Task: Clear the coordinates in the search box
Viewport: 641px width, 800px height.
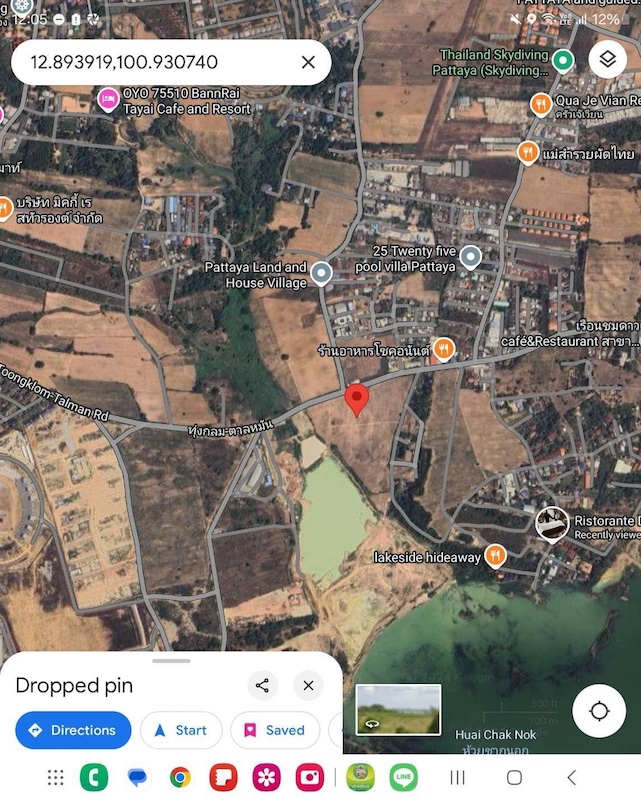Action: click(308, 62)
